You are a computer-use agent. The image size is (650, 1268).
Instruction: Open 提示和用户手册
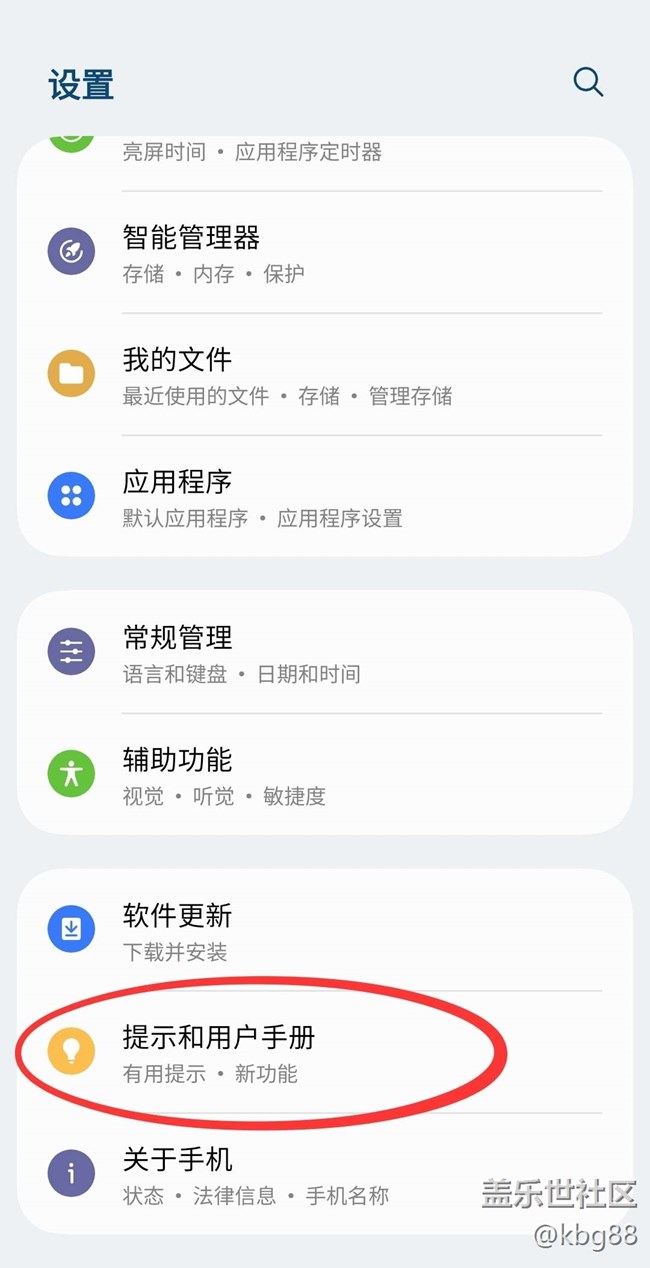(325, 1052)
